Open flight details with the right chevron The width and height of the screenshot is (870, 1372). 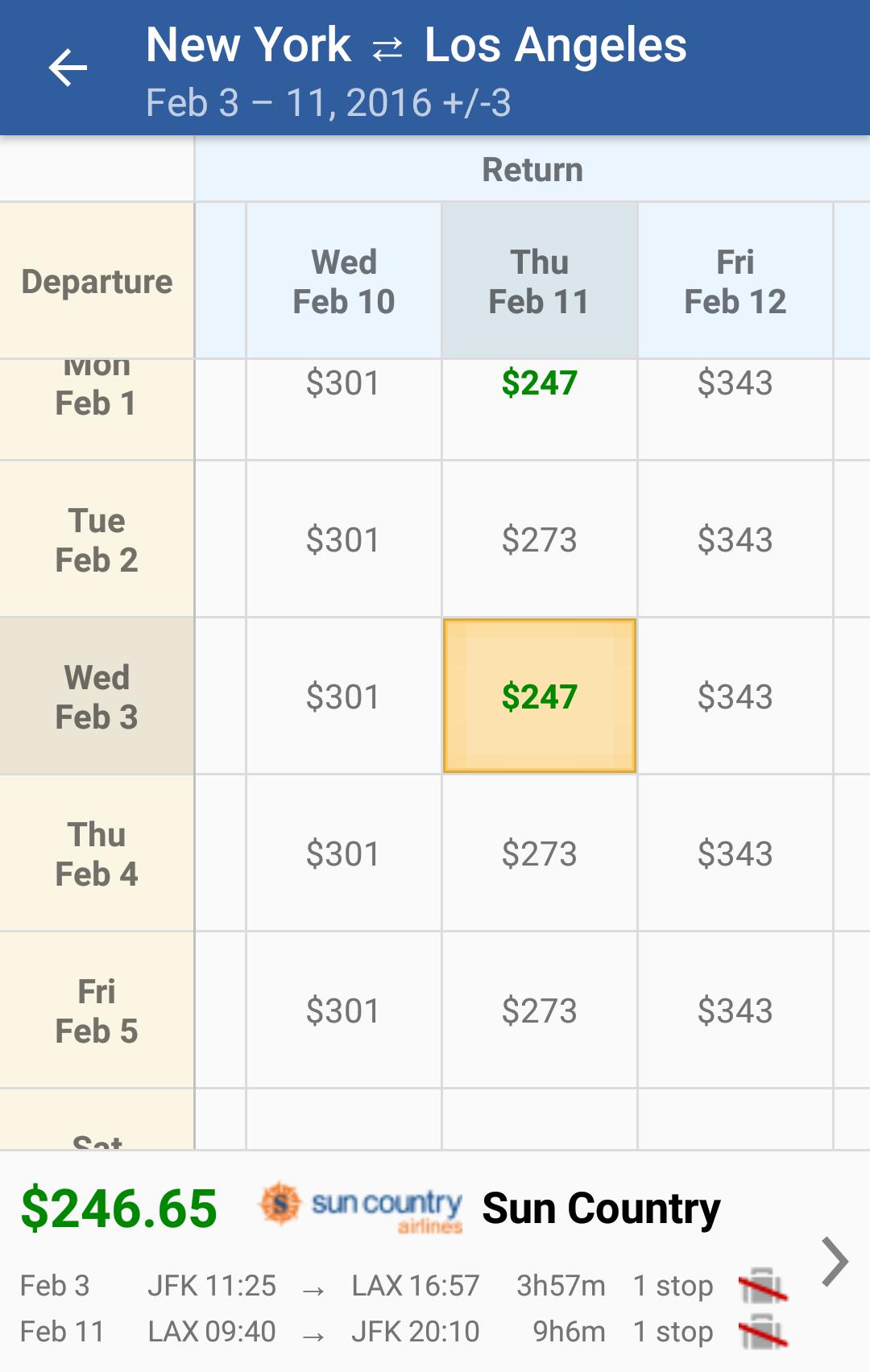pyautogui.click(x=835, y=1266)
